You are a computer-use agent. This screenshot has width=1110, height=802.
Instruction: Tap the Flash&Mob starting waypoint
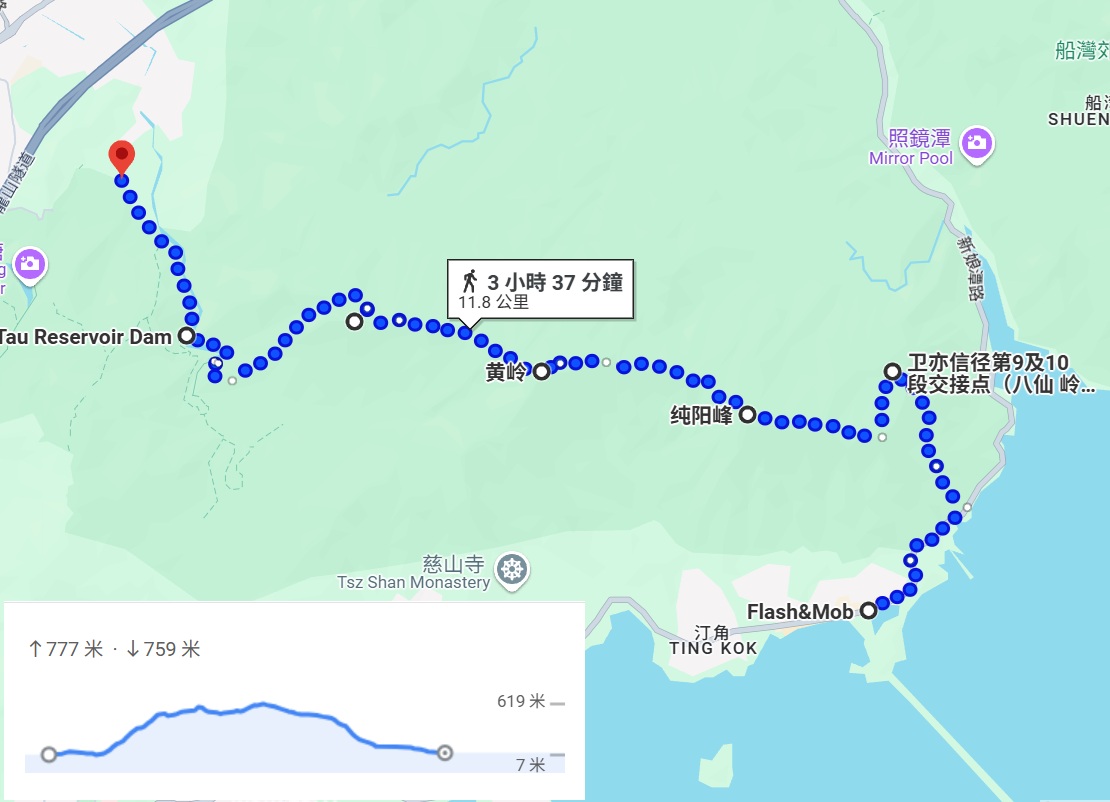[868, 610]
